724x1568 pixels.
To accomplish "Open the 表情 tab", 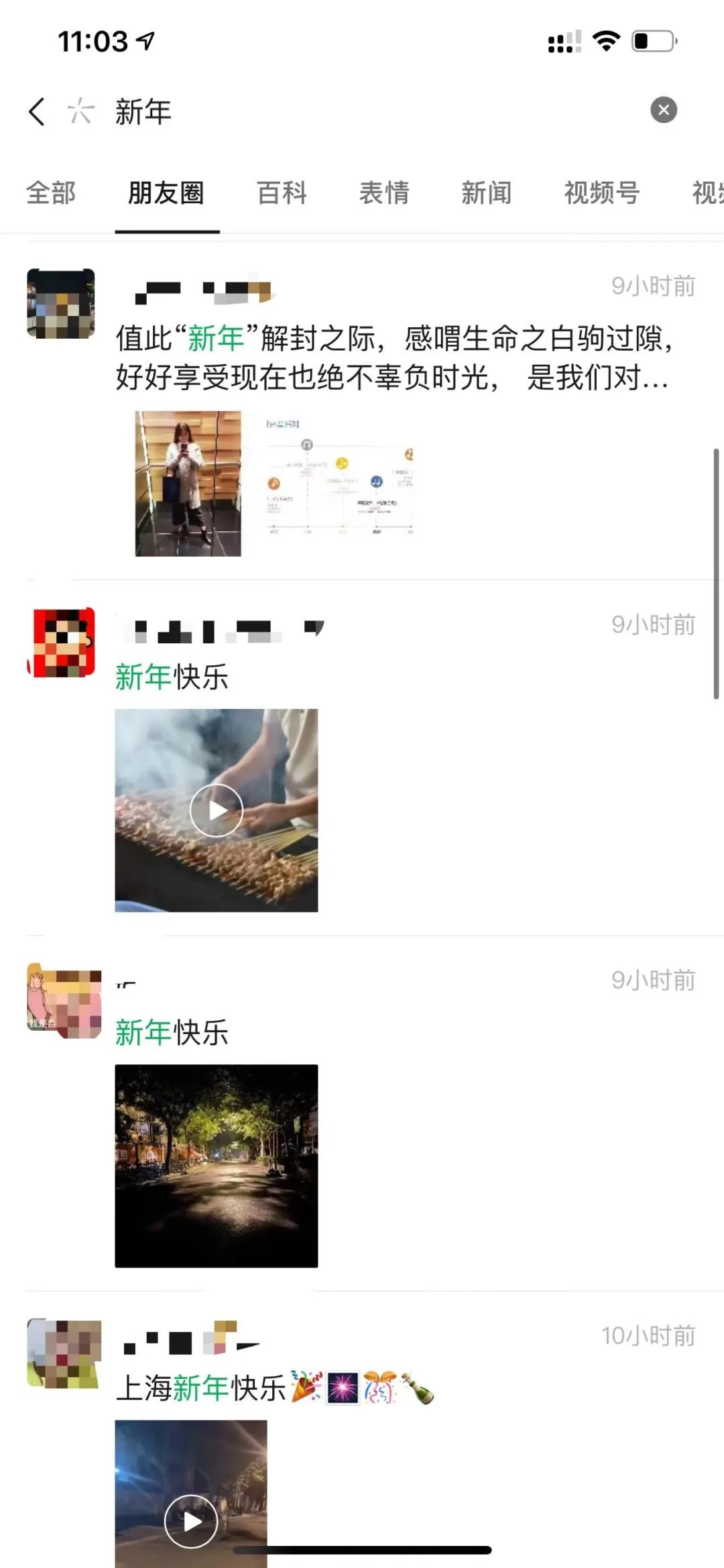I will pyautogui.click(x=384, y=193).
